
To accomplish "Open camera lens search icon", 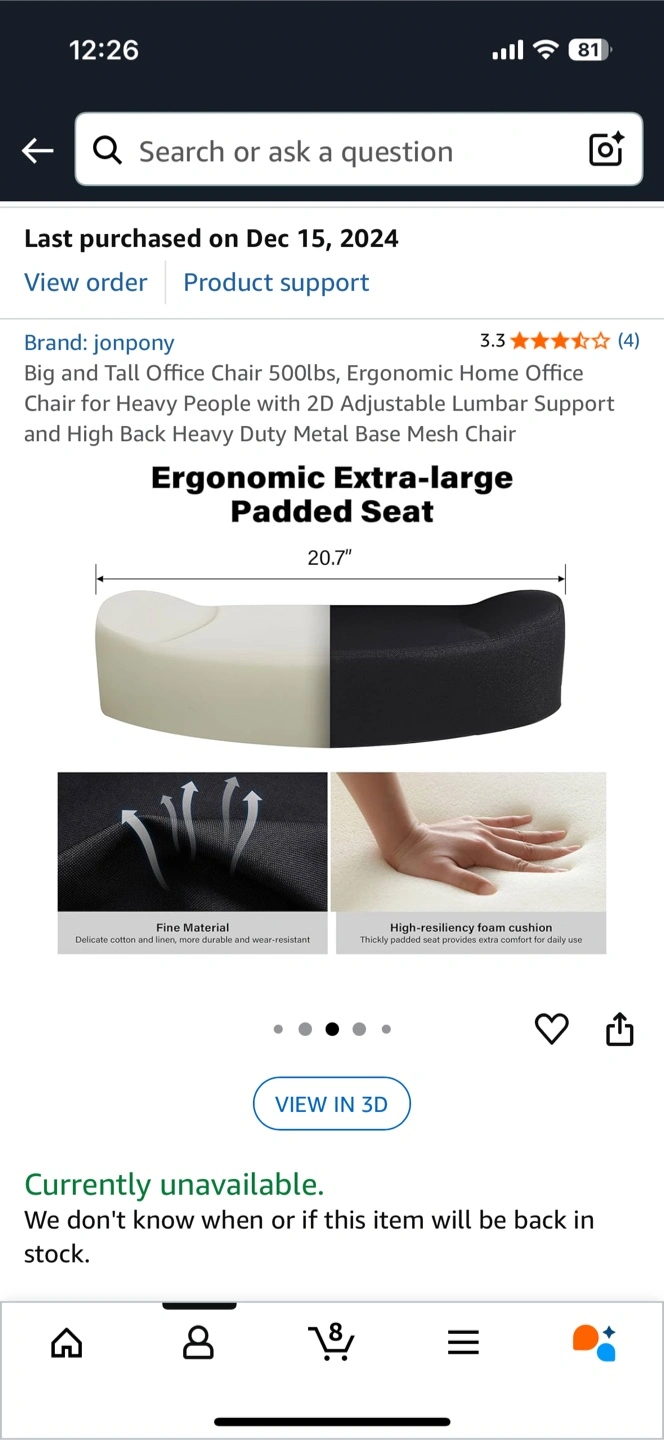I will [x=606, y=150].
